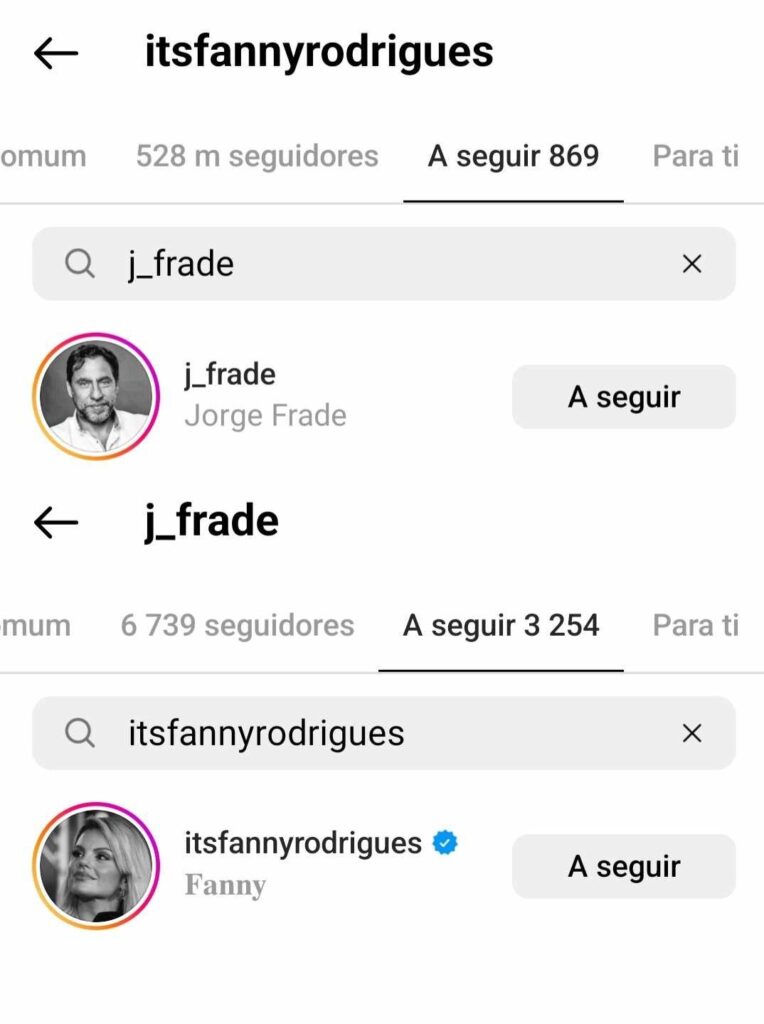The width and height of the screenshot is (764, 1024).
Task: Clear the j_frade search text
Action: (x=691, y=264)
